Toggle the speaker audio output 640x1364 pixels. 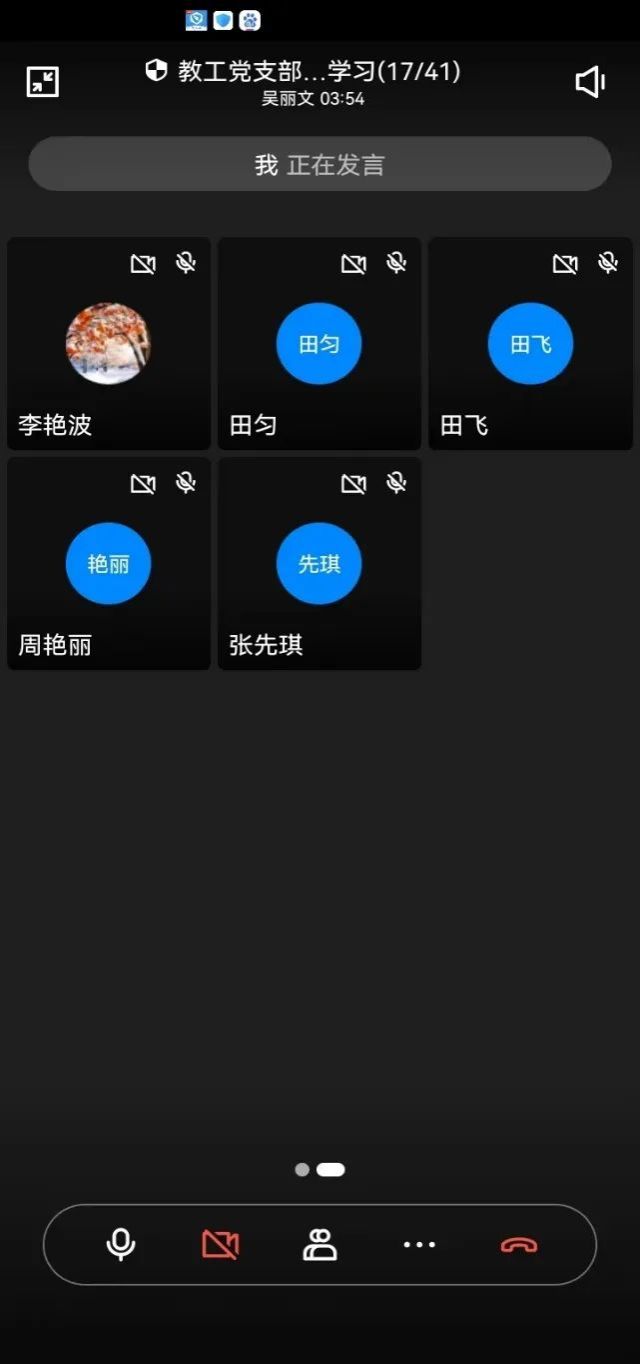click(591, 82)
